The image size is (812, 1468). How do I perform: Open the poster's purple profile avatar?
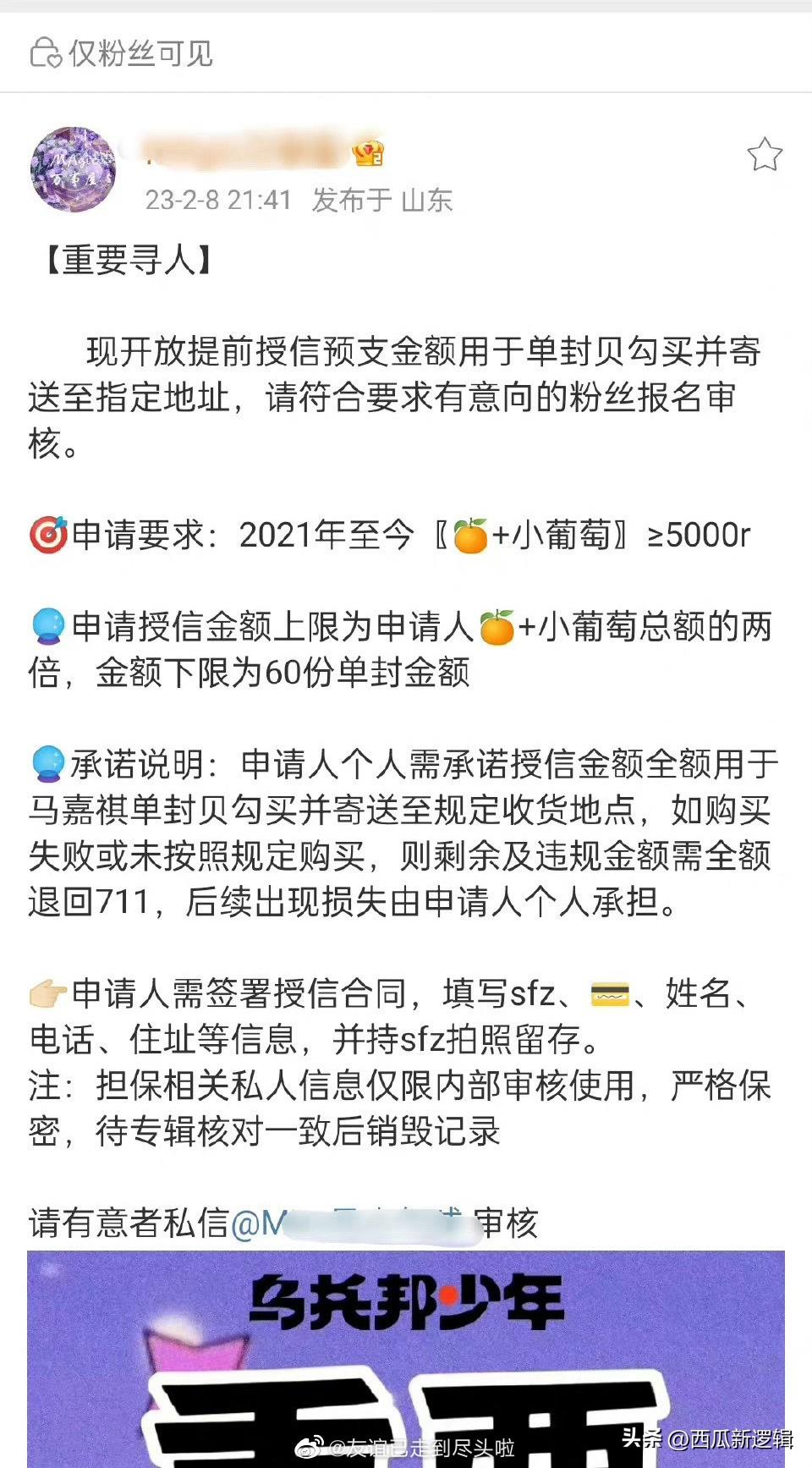click(73, 169)
